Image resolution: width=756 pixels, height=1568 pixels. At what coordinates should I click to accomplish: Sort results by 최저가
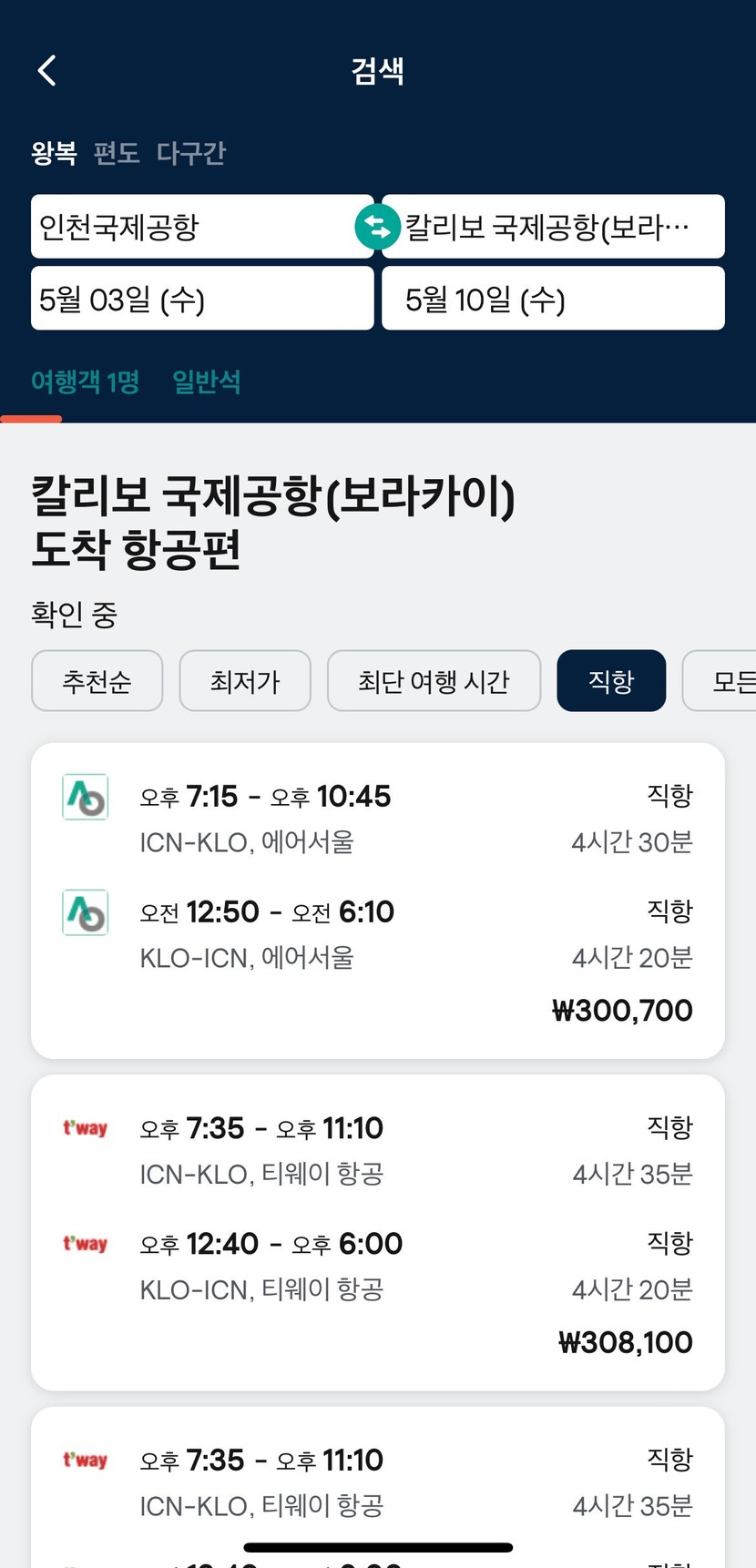pos(245,680)
